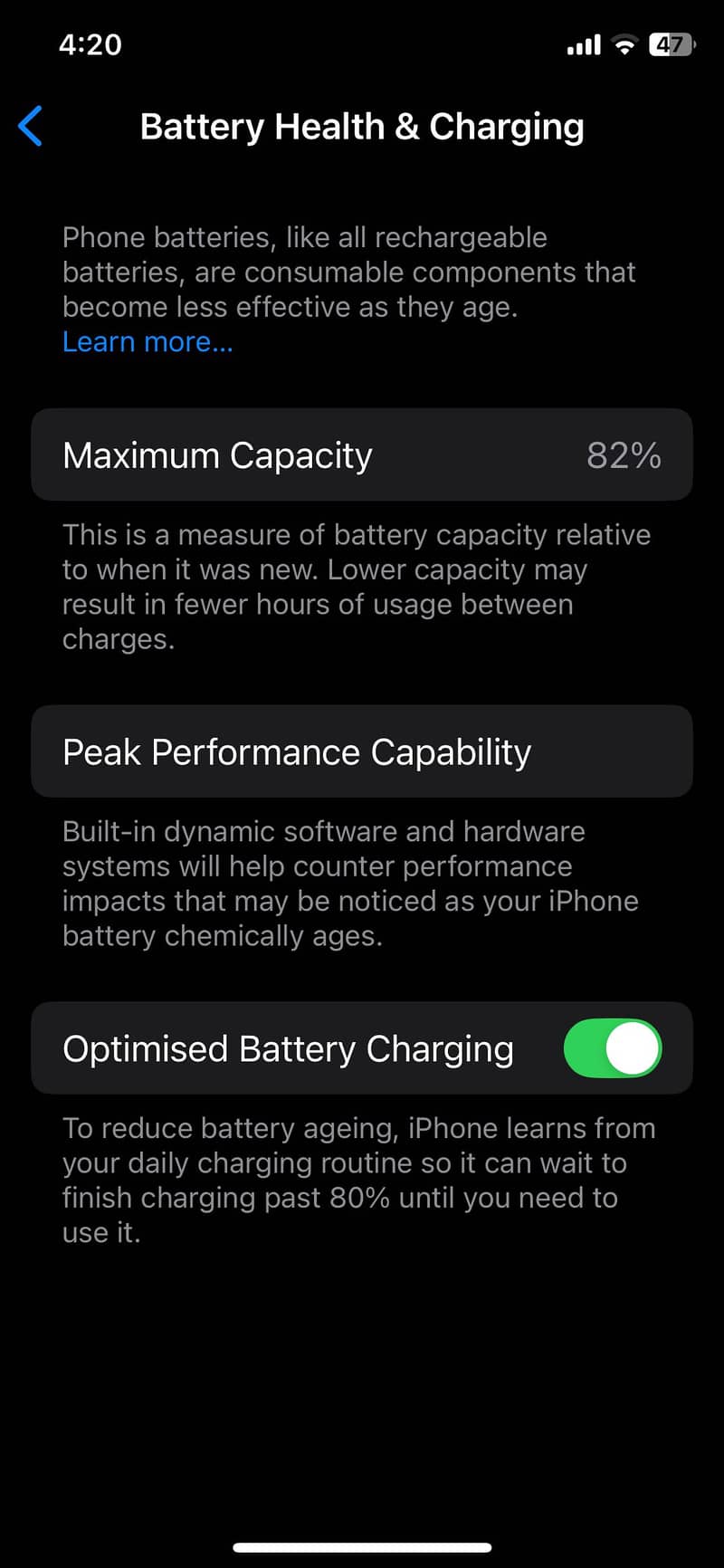Tap the 82% capacity value
The image size is (724, 1568).
(x=623, y=454)
